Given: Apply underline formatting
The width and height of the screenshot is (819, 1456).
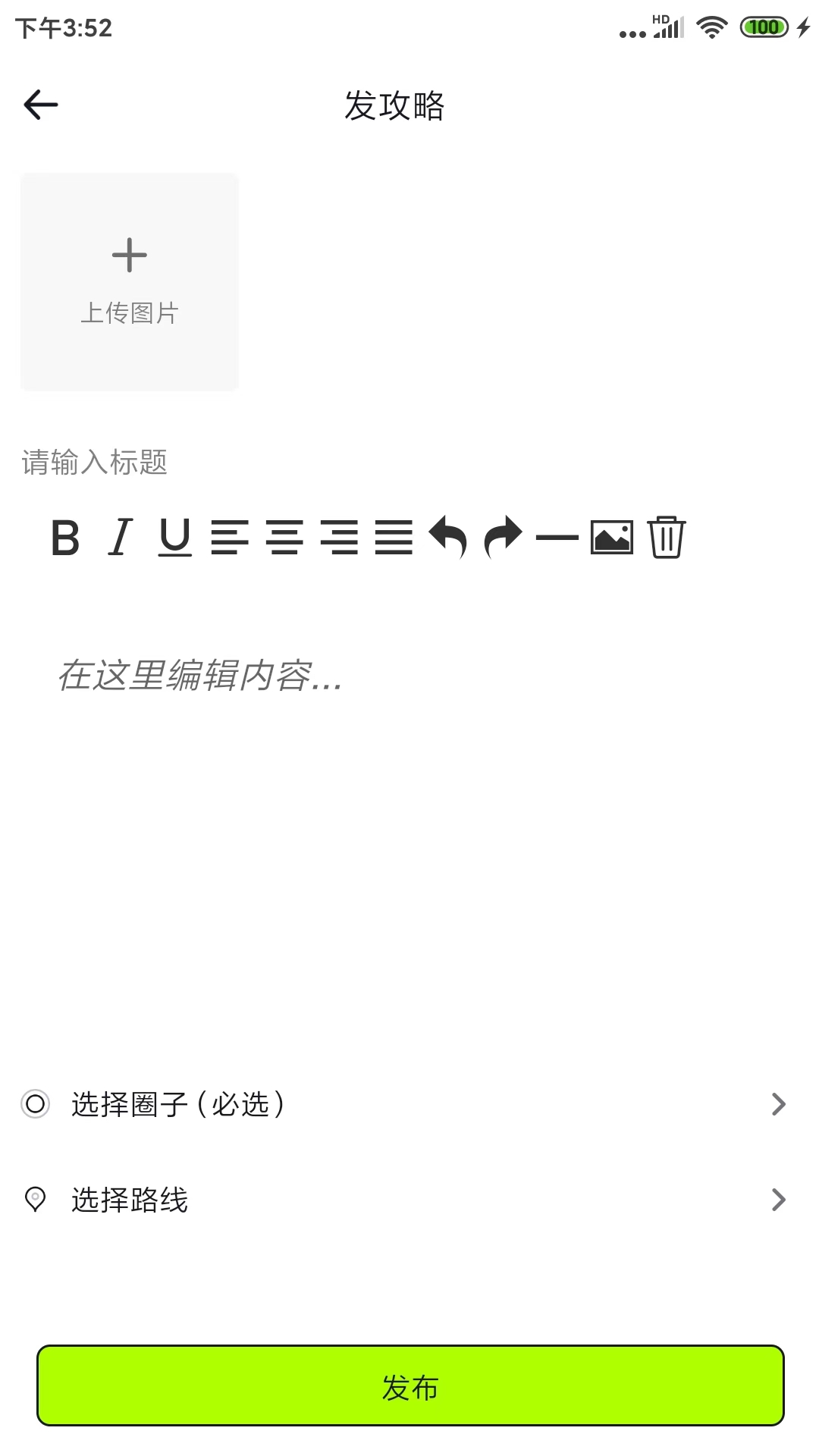Looking at the screenshot, I should pyautogui.click(x=176, y=537).
